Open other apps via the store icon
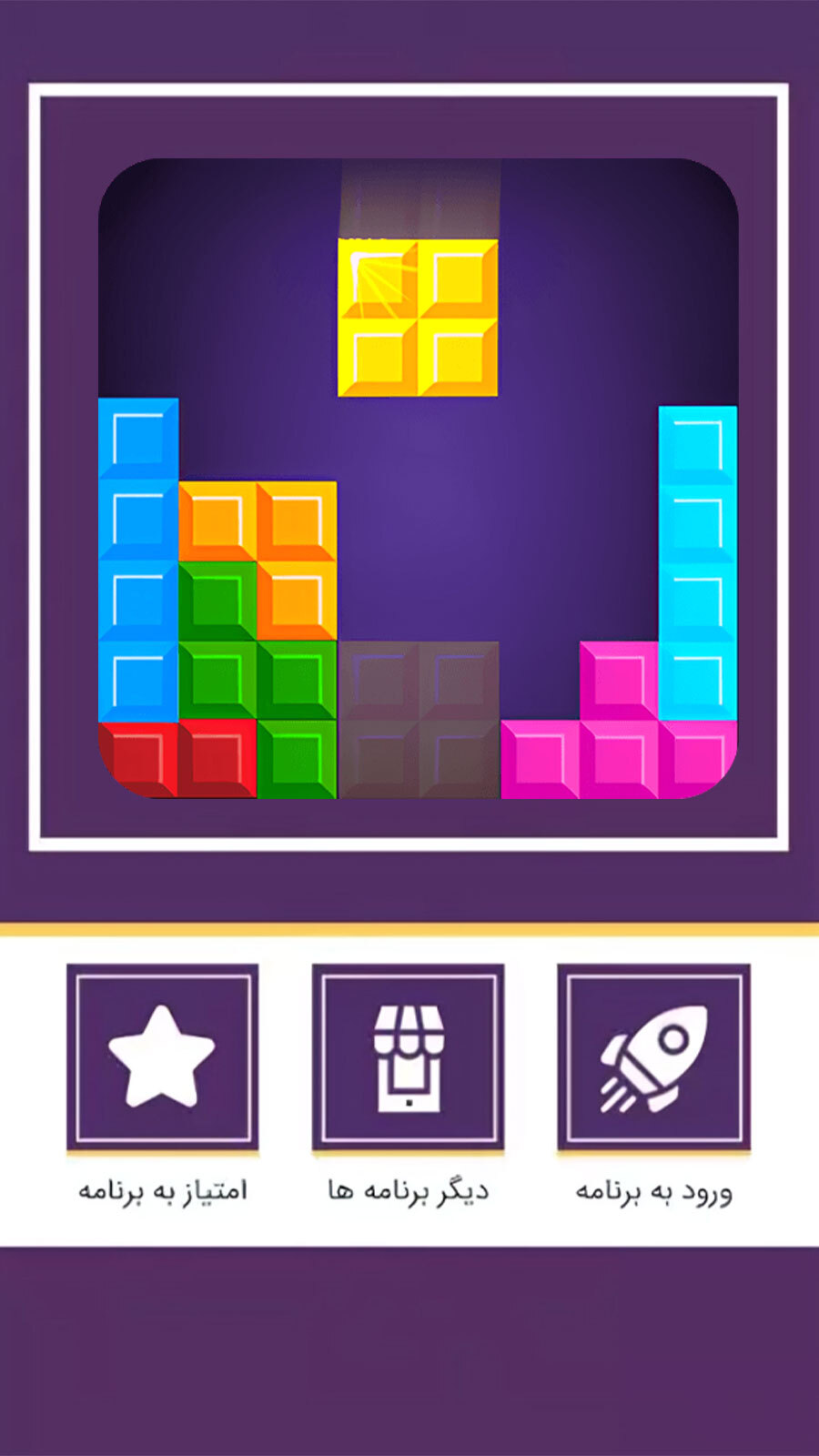The width and height of the screenshot is (819, 1456). (x=408, y=1057)
